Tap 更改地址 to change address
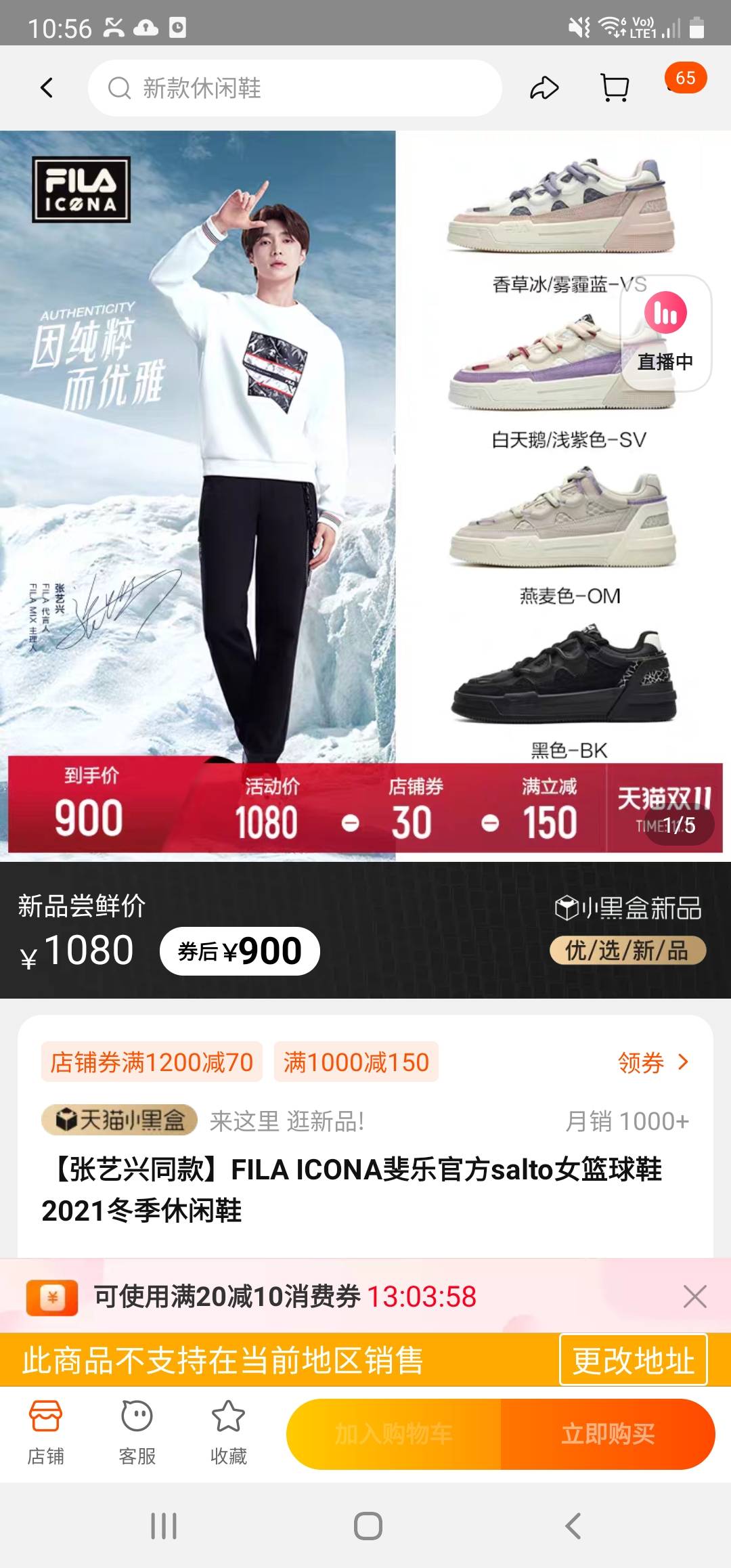 click(x=633, y=1360)
